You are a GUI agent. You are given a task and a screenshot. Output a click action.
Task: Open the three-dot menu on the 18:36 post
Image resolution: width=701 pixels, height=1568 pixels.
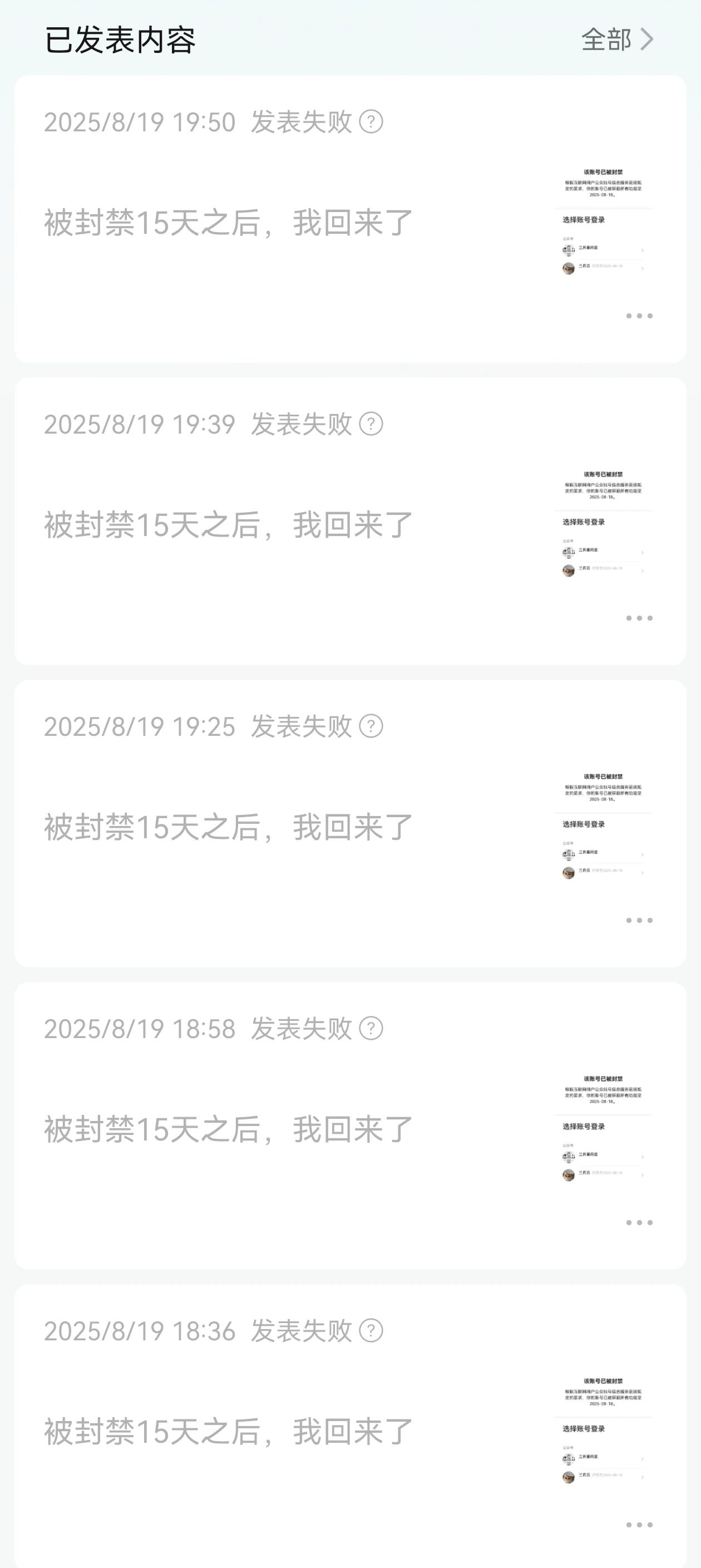point(639,1525)
